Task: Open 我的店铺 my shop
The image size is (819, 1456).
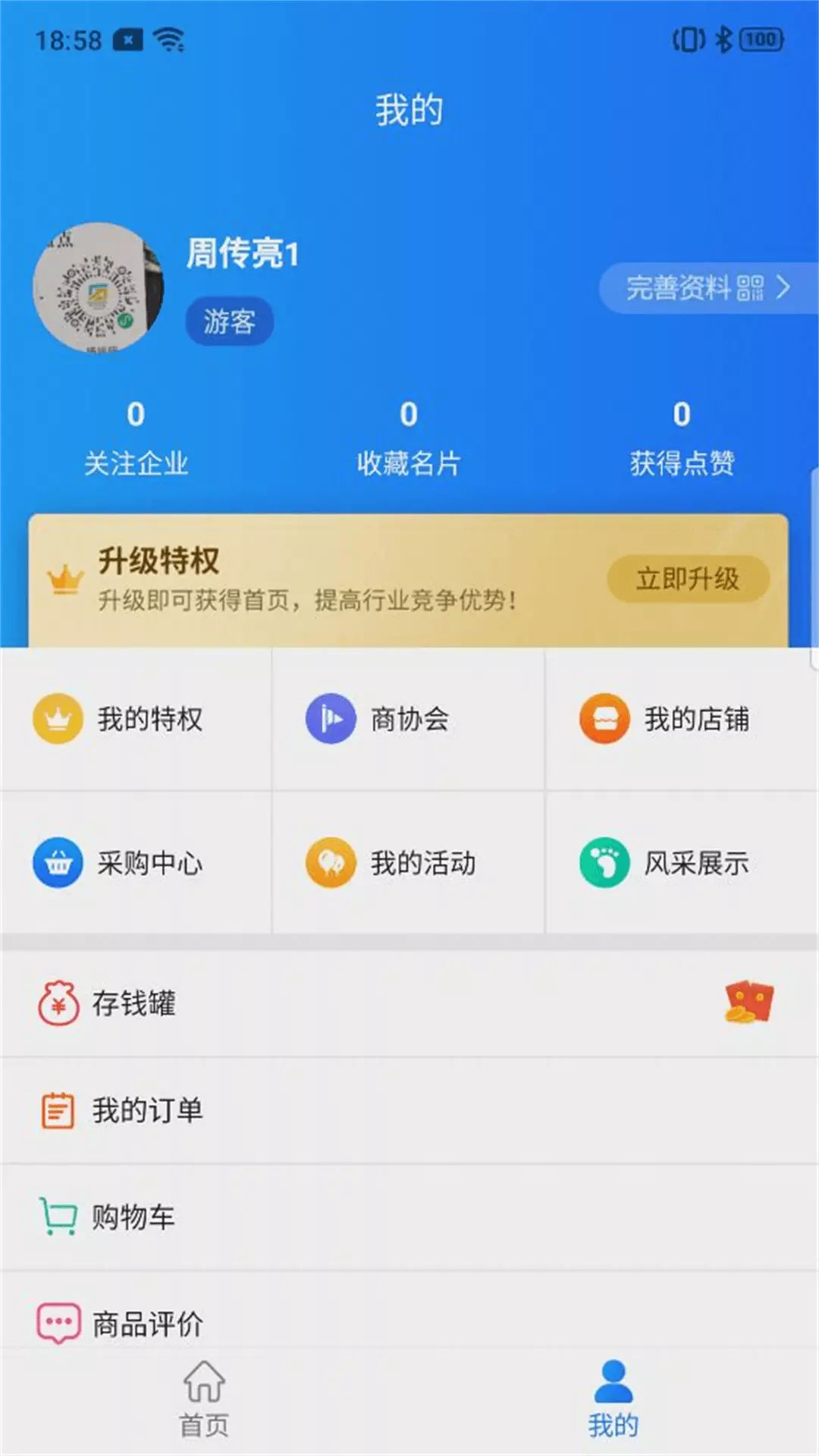Action: pos(682,719)
